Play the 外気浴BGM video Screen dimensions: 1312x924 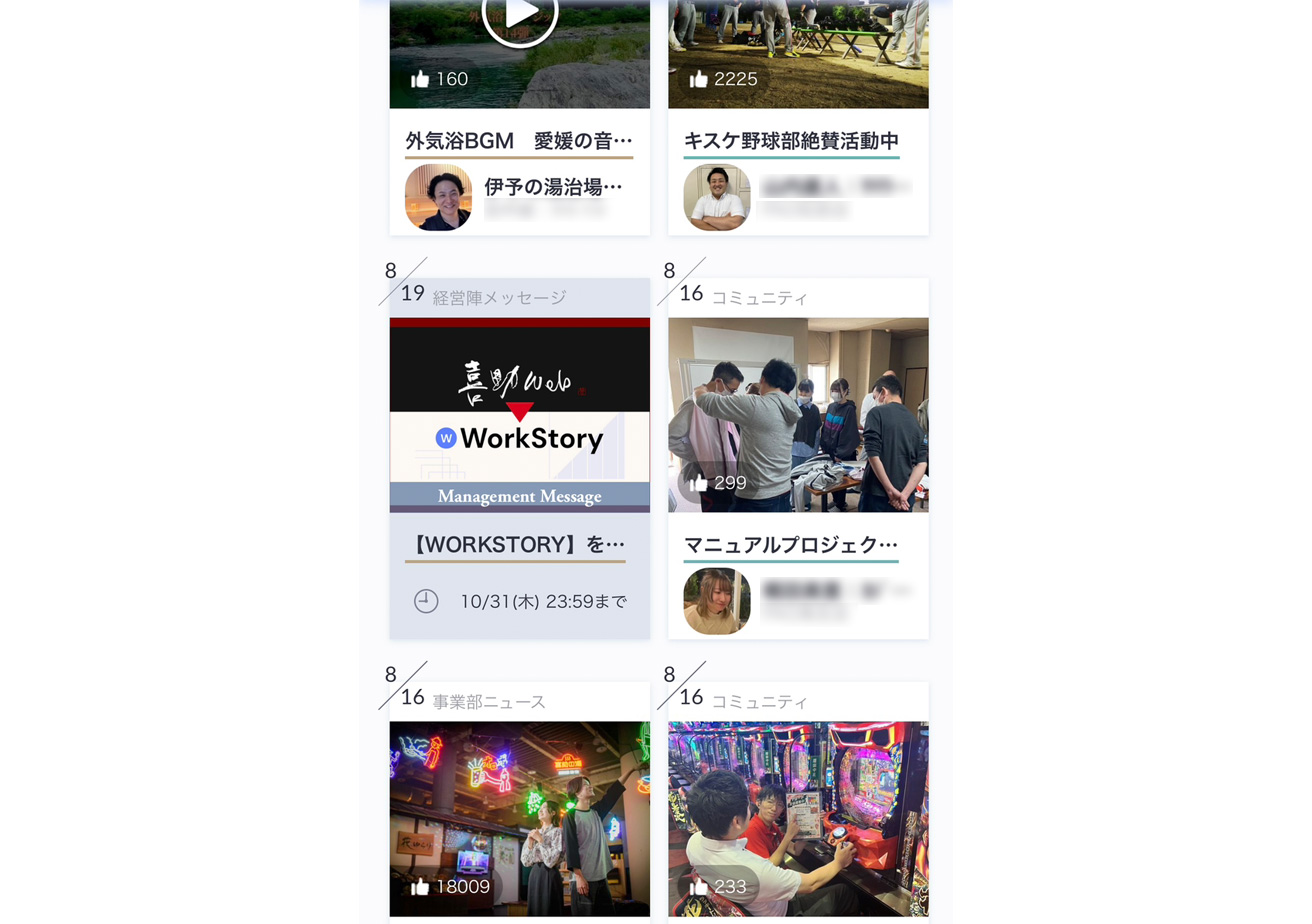pos(519,12)
